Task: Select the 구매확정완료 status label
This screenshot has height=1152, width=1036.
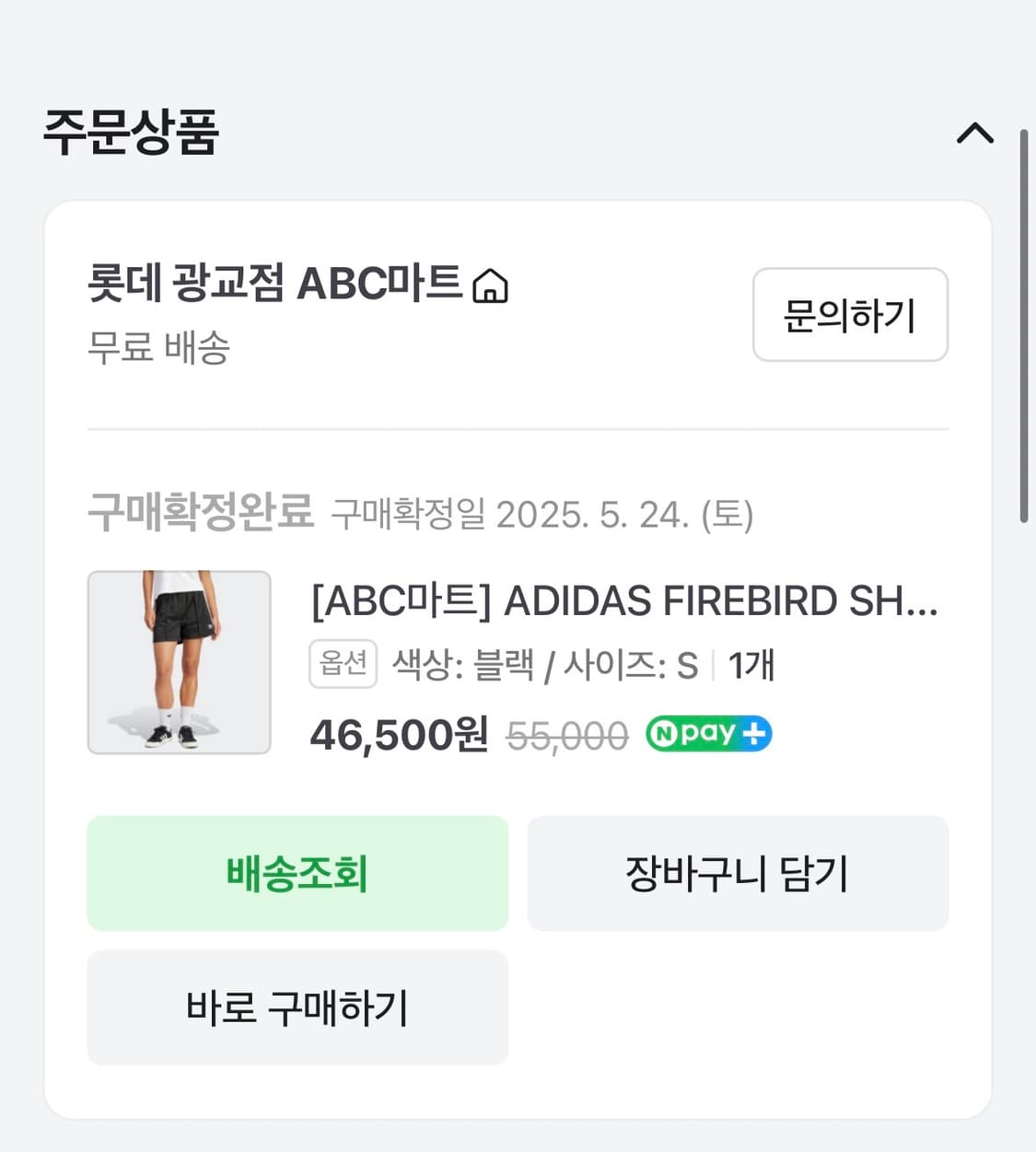Action: (199, 512)
